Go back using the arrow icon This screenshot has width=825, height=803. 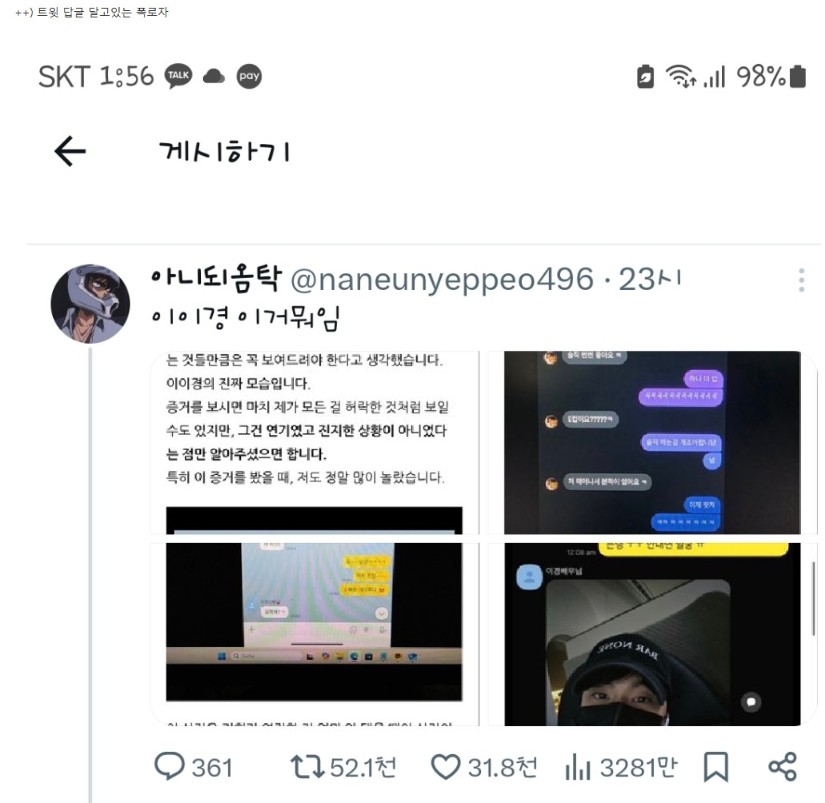(x=69, y=151)
